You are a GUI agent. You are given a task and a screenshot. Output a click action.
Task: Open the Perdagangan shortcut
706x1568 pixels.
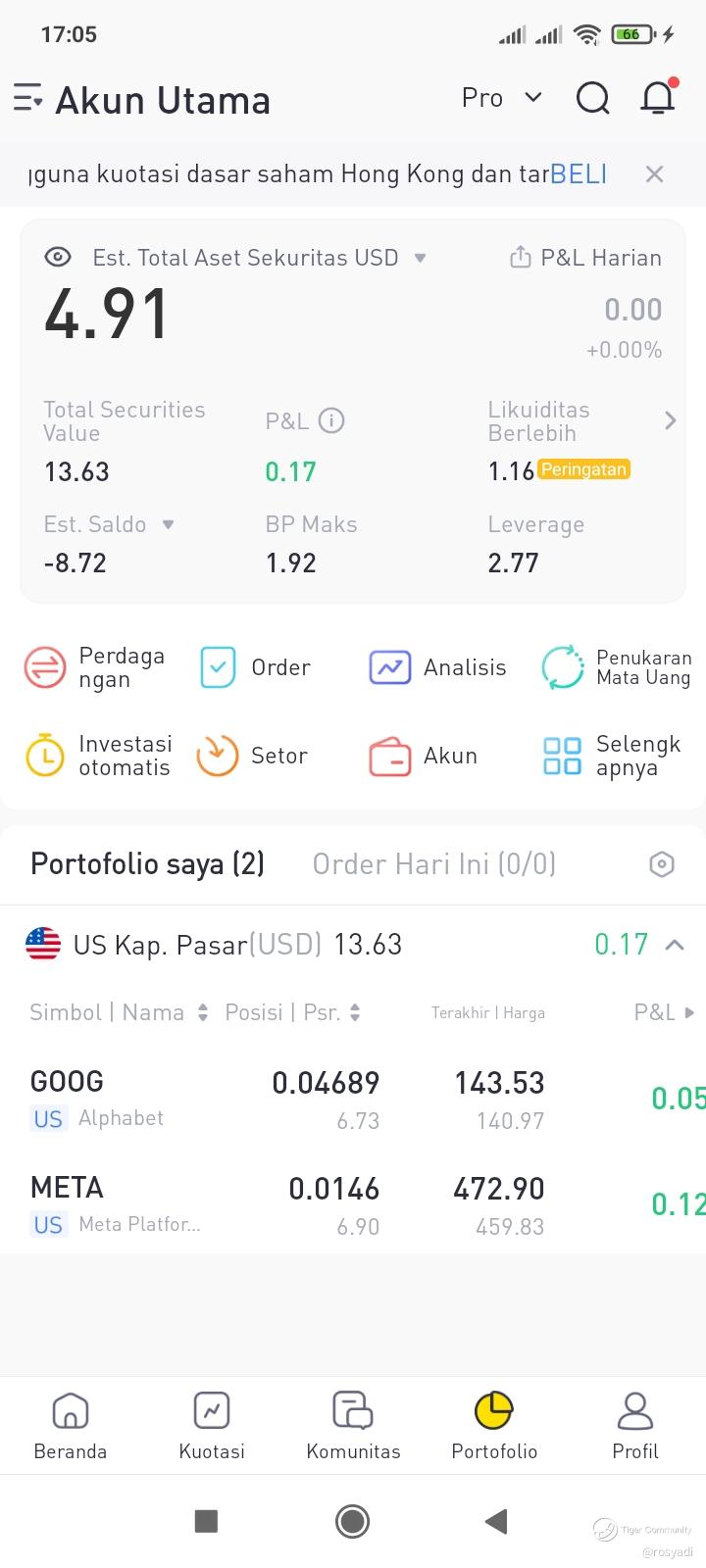95,667
